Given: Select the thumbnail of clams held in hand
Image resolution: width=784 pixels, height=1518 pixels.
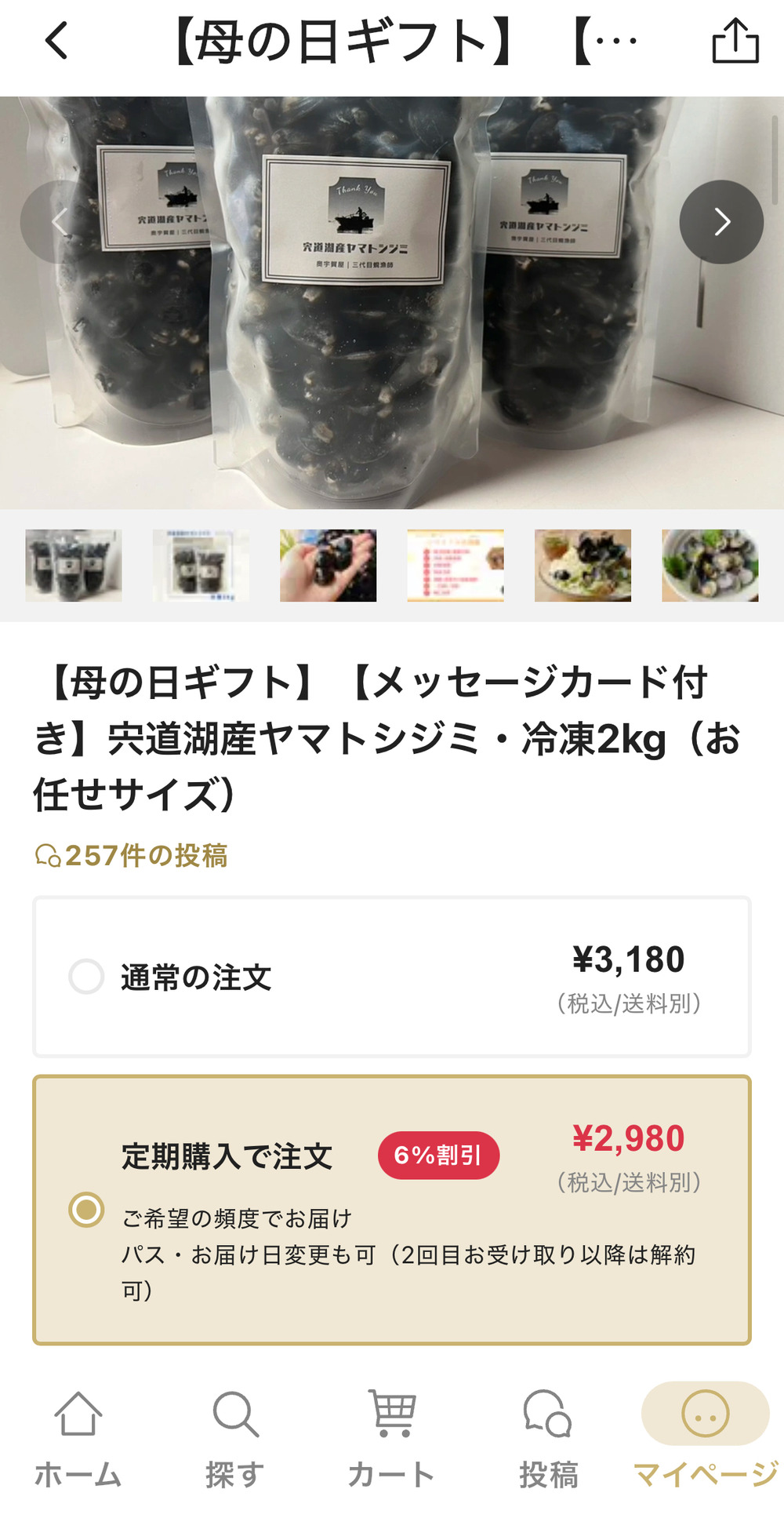Looking at the screenshot, I should coord(328,566).
